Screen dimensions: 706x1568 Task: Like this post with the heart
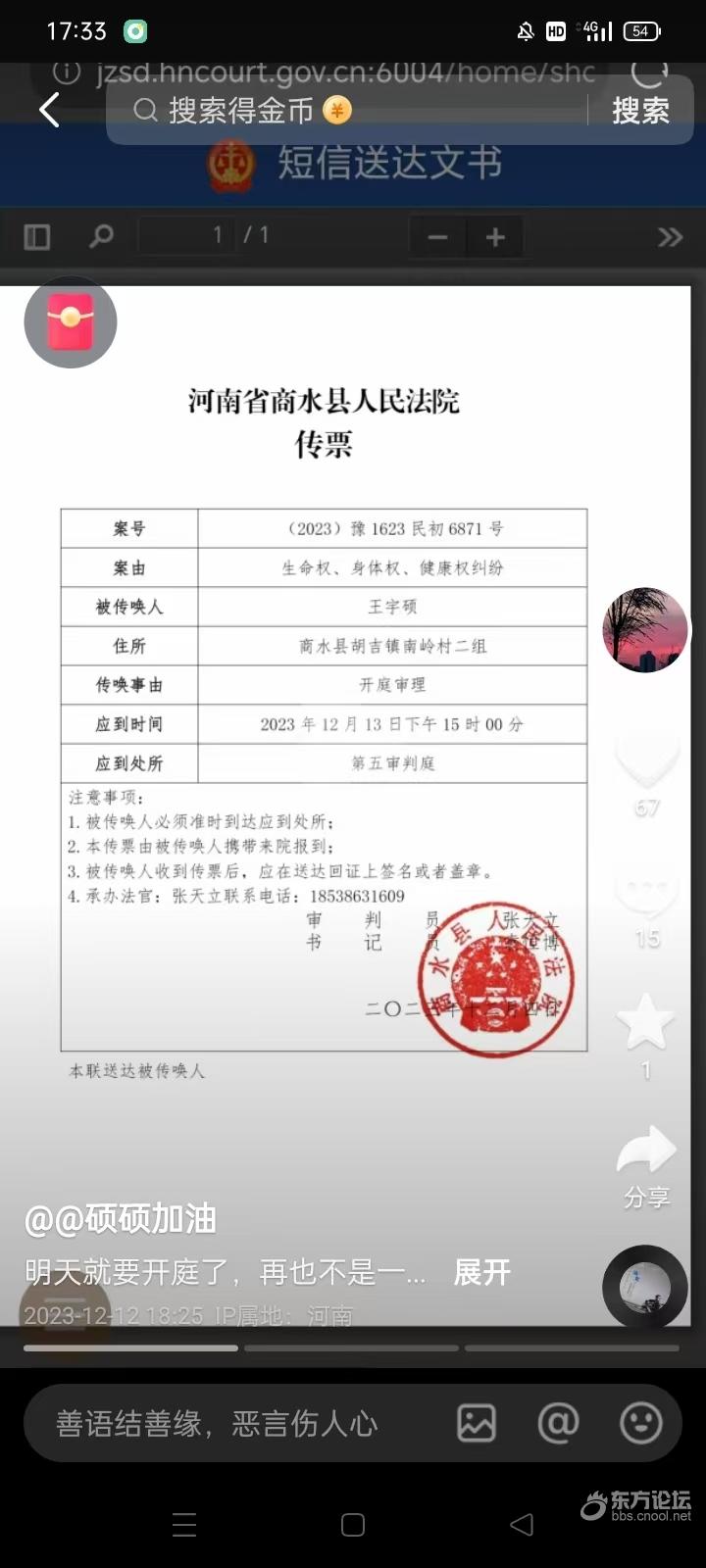tap(646, 759)
